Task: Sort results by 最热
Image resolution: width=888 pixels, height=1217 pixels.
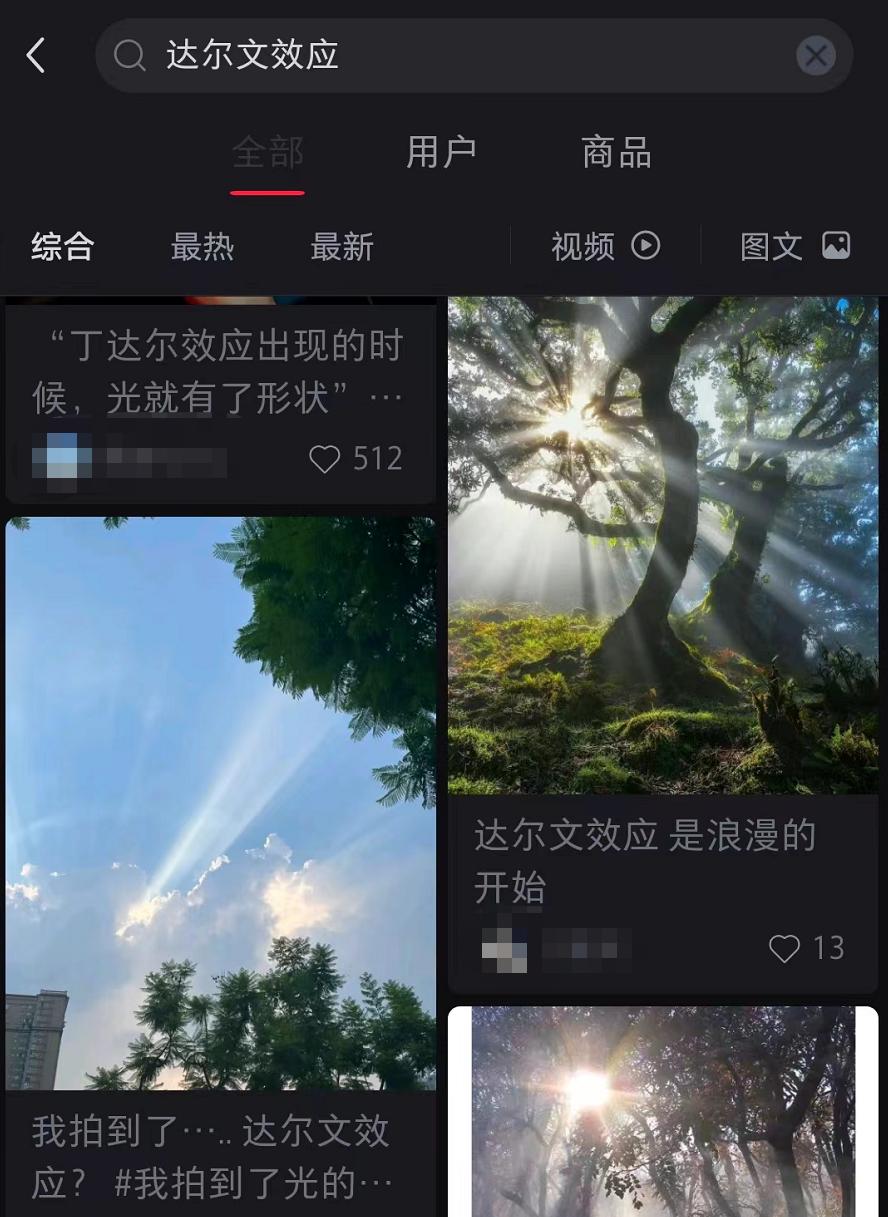Action: point(202,246)
